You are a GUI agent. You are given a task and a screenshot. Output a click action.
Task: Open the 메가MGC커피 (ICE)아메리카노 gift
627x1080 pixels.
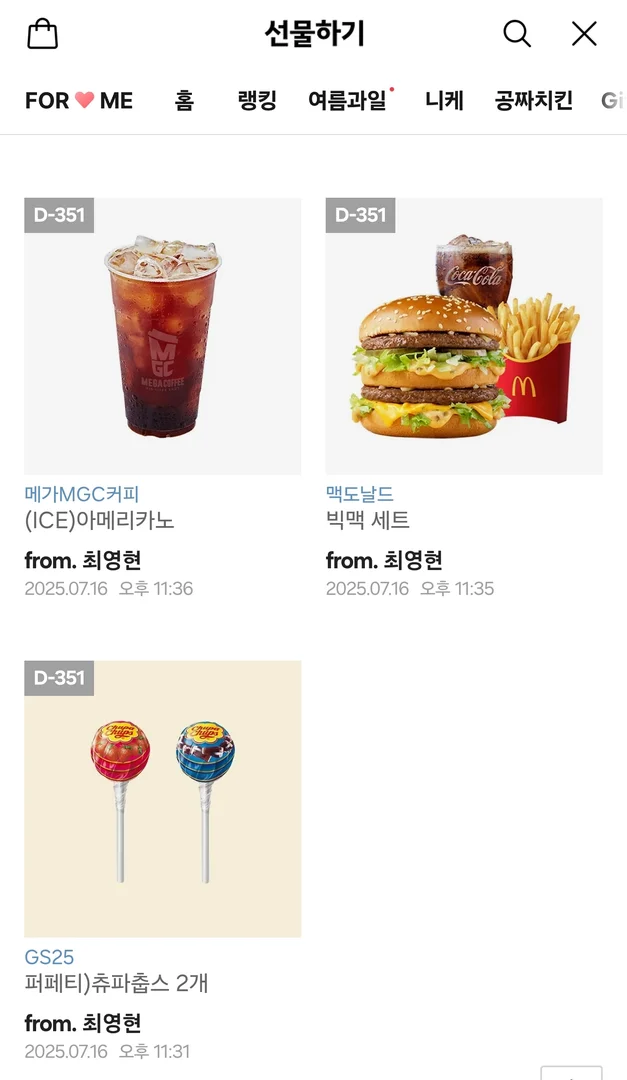coord(162,337)
